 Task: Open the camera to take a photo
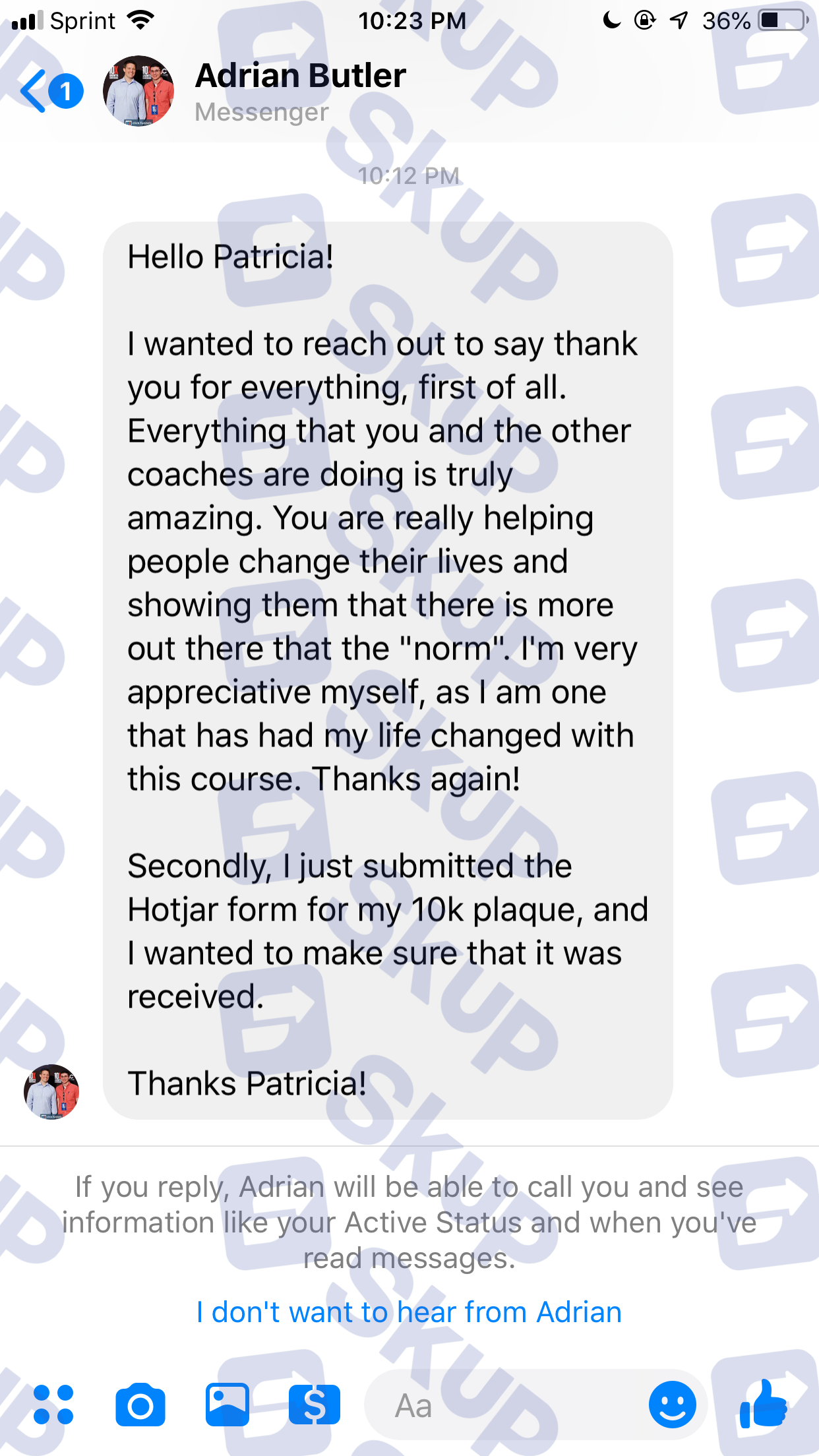pos(140,1405)
